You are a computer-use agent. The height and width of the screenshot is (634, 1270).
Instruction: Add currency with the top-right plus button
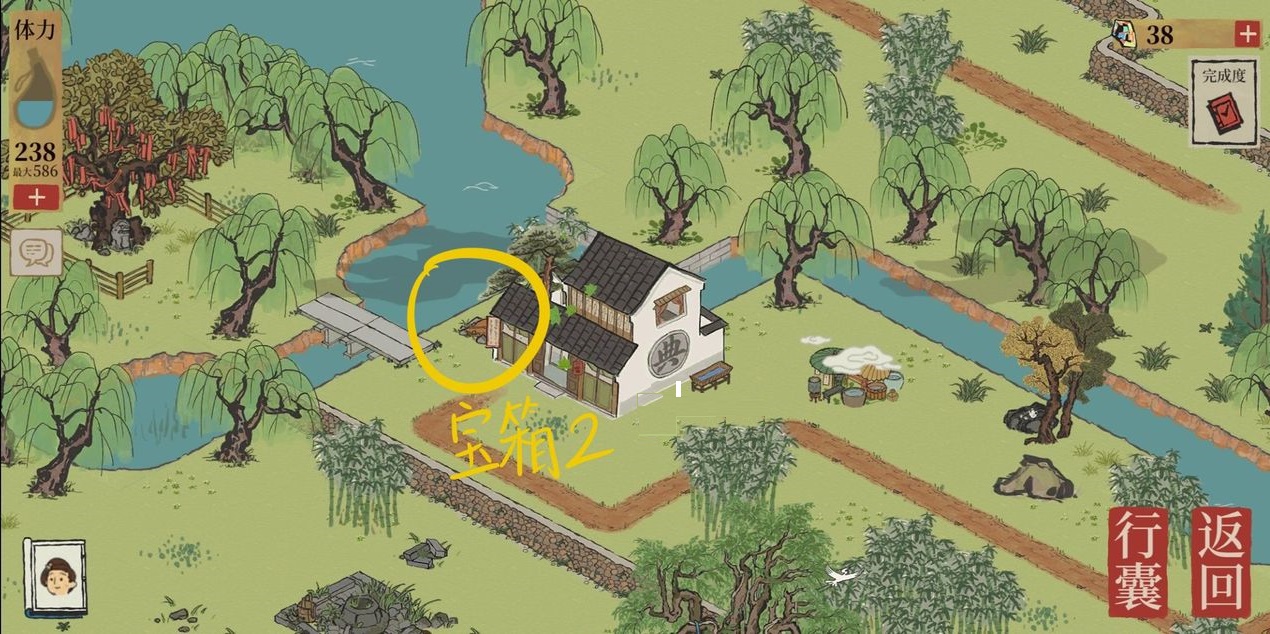click(x=1246, y=34)
